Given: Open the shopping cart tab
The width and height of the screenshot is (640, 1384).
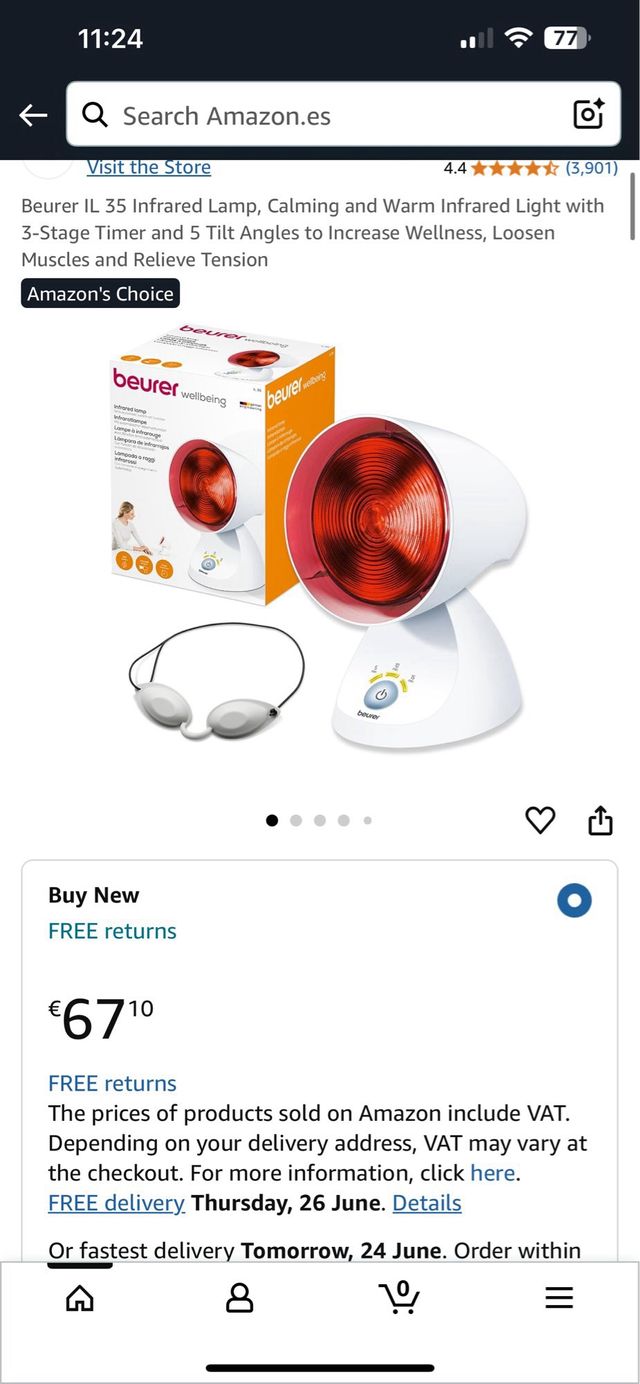Looking at the screenshot, I should (399, 1298).
